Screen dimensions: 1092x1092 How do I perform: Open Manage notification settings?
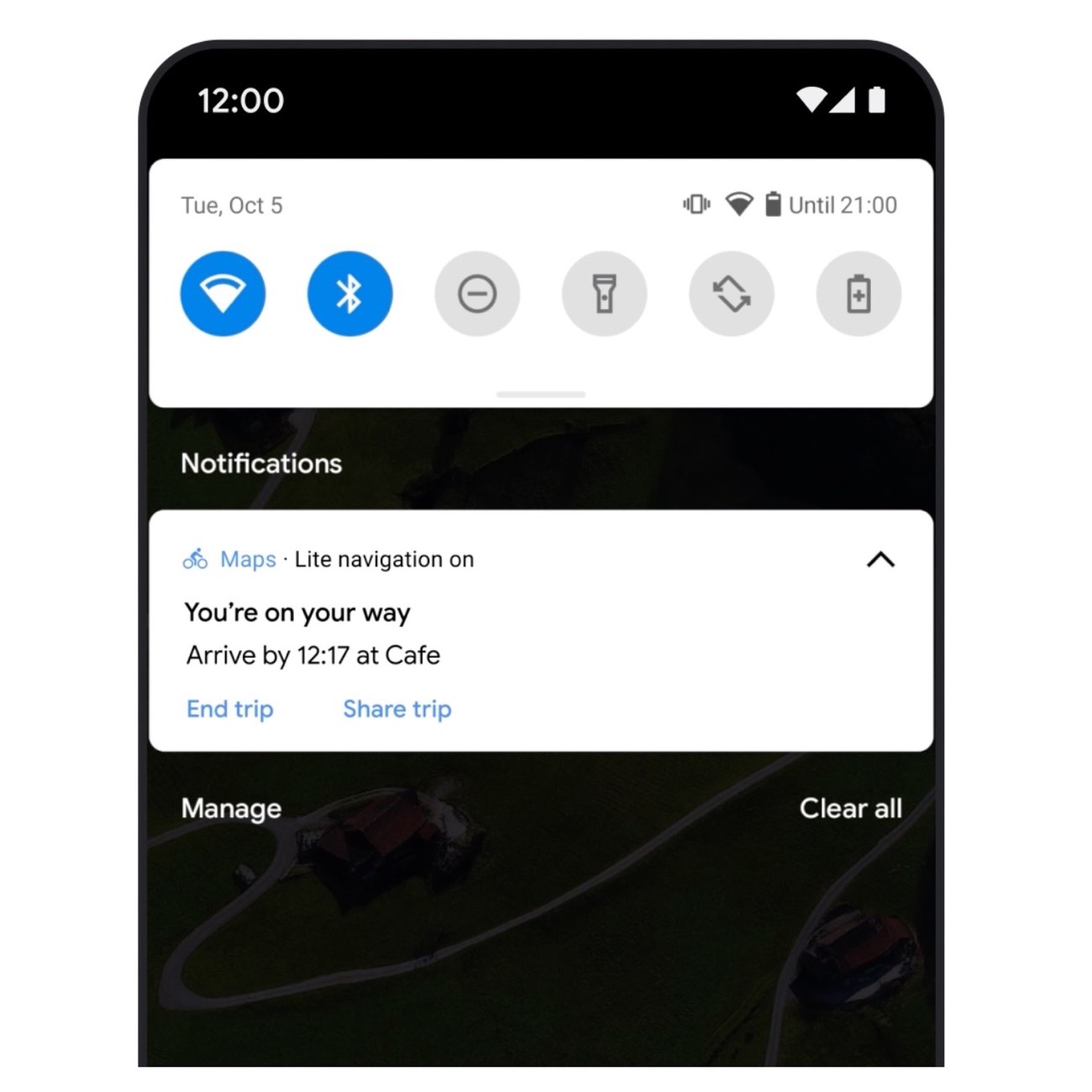231,808
